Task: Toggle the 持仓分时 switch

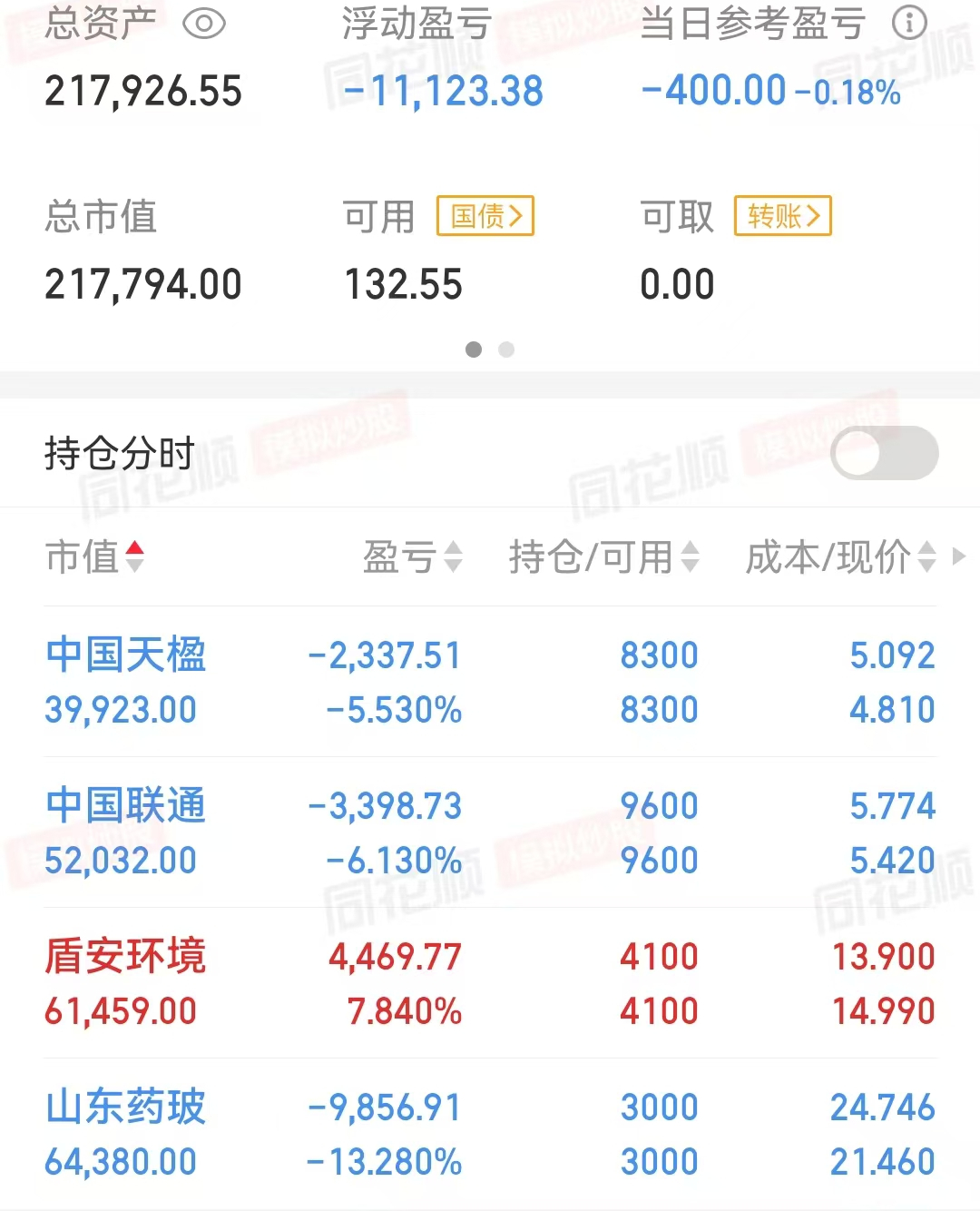Action: coord(884,453)
